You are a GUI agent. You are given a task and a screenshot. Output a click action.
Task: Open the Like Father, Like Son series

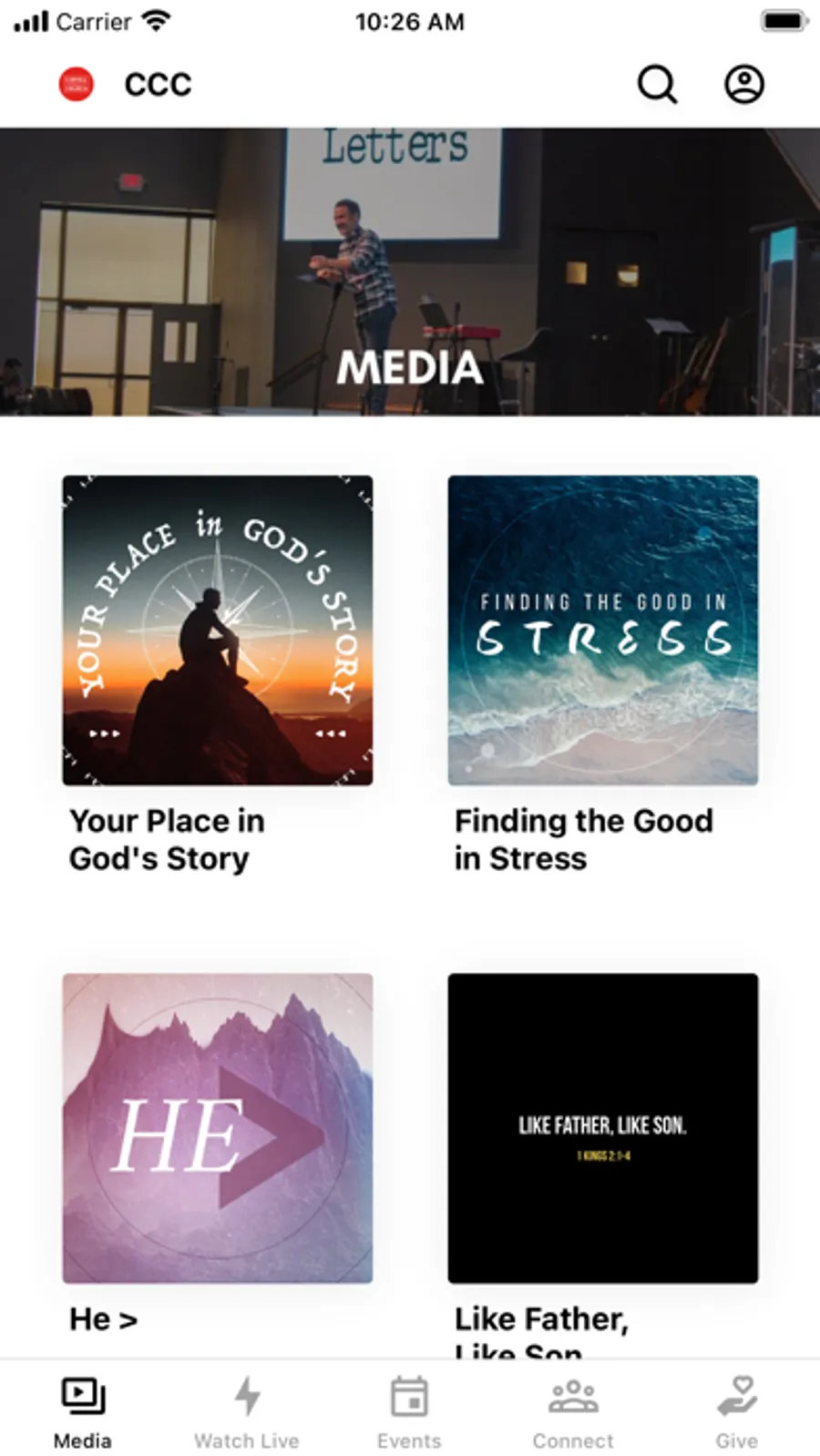tap(602, 1128)
